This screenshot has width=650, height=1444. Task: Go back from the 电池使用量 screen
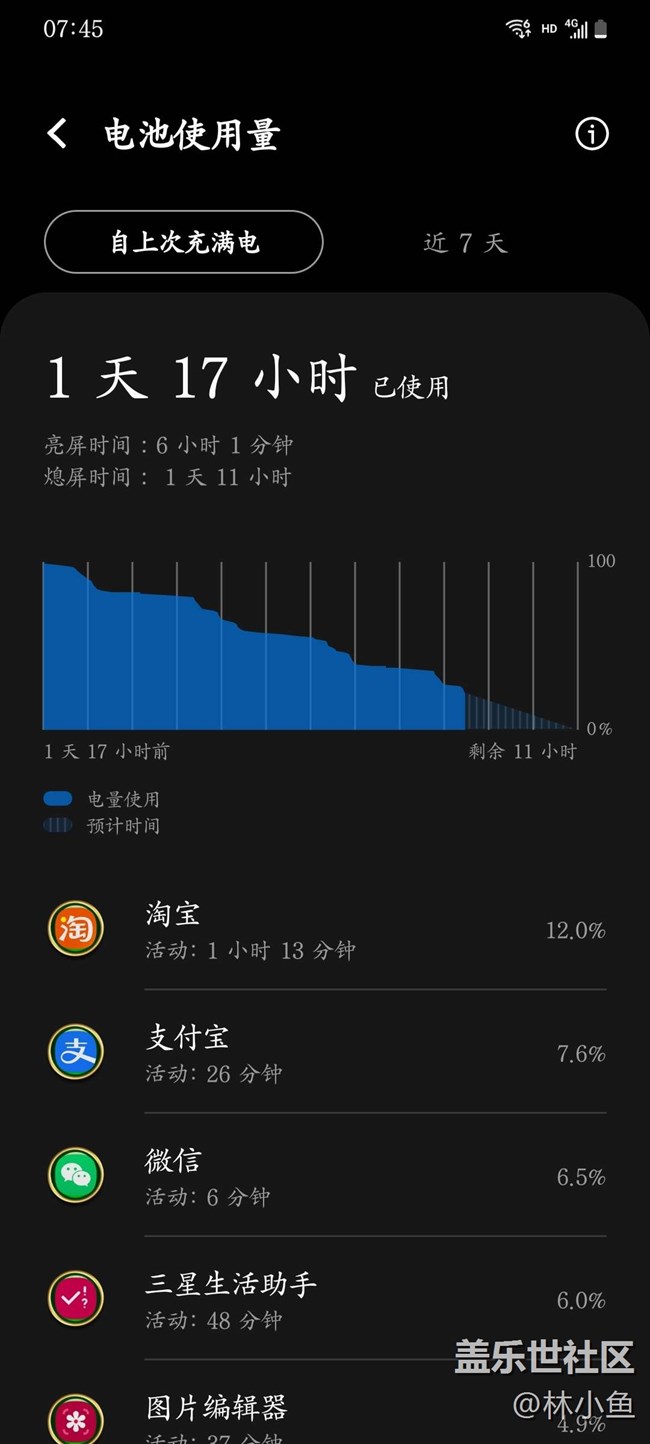click(58, 134)
